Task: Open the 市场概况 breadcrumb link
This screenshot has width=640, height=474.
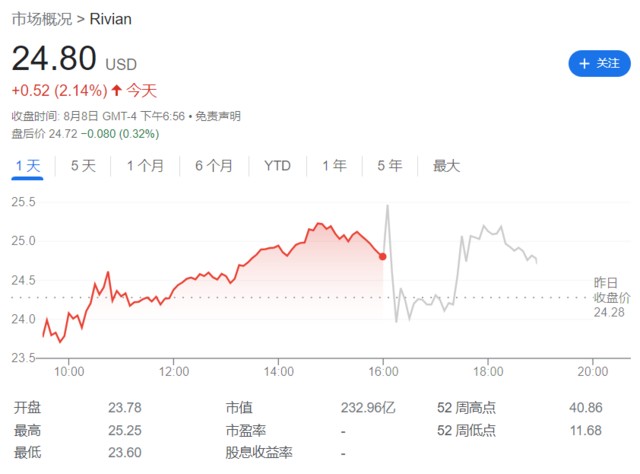Action: pyautogui.click(x=39, y=19)
